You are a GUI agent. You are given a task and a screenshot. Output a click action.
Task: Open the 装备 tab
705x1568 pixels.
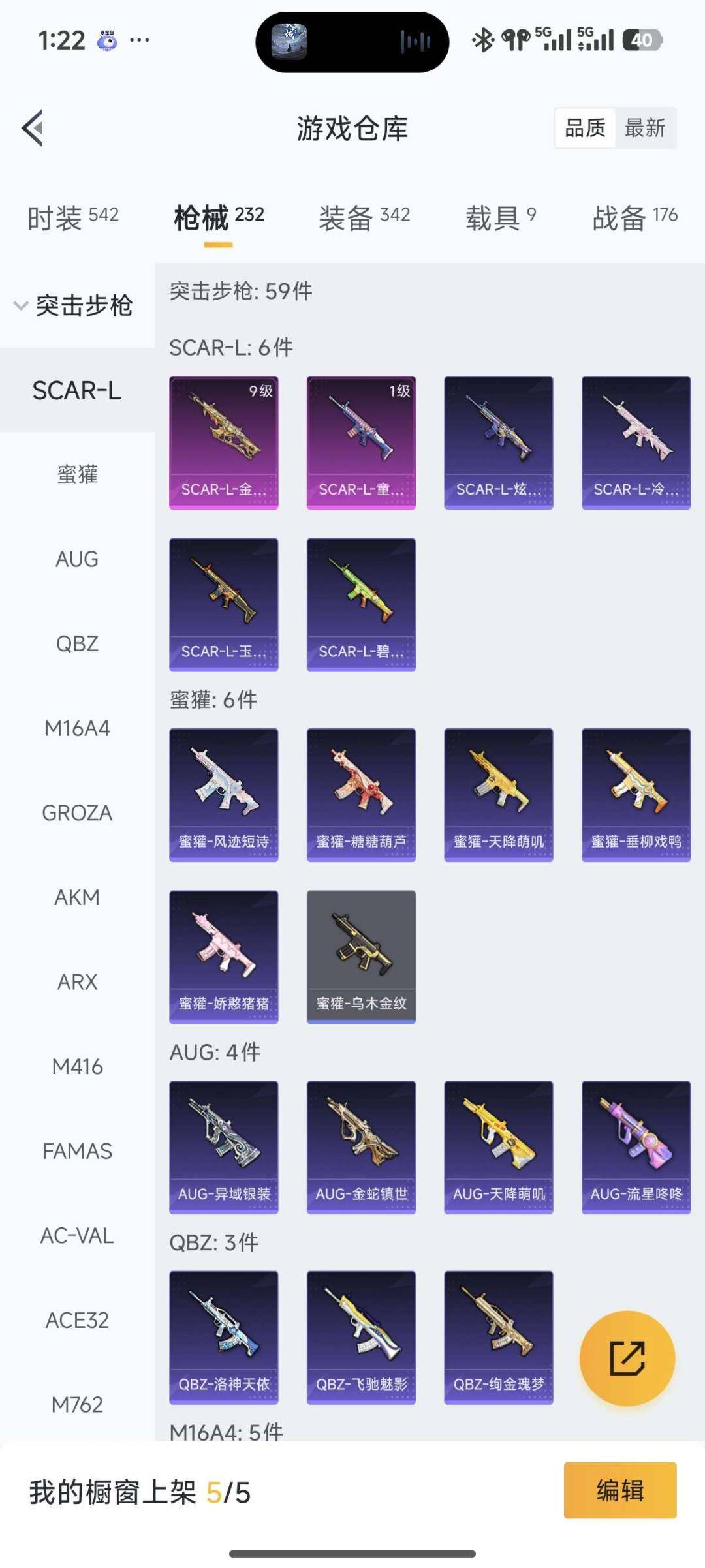pyautogui.click(x=364, y=217)
